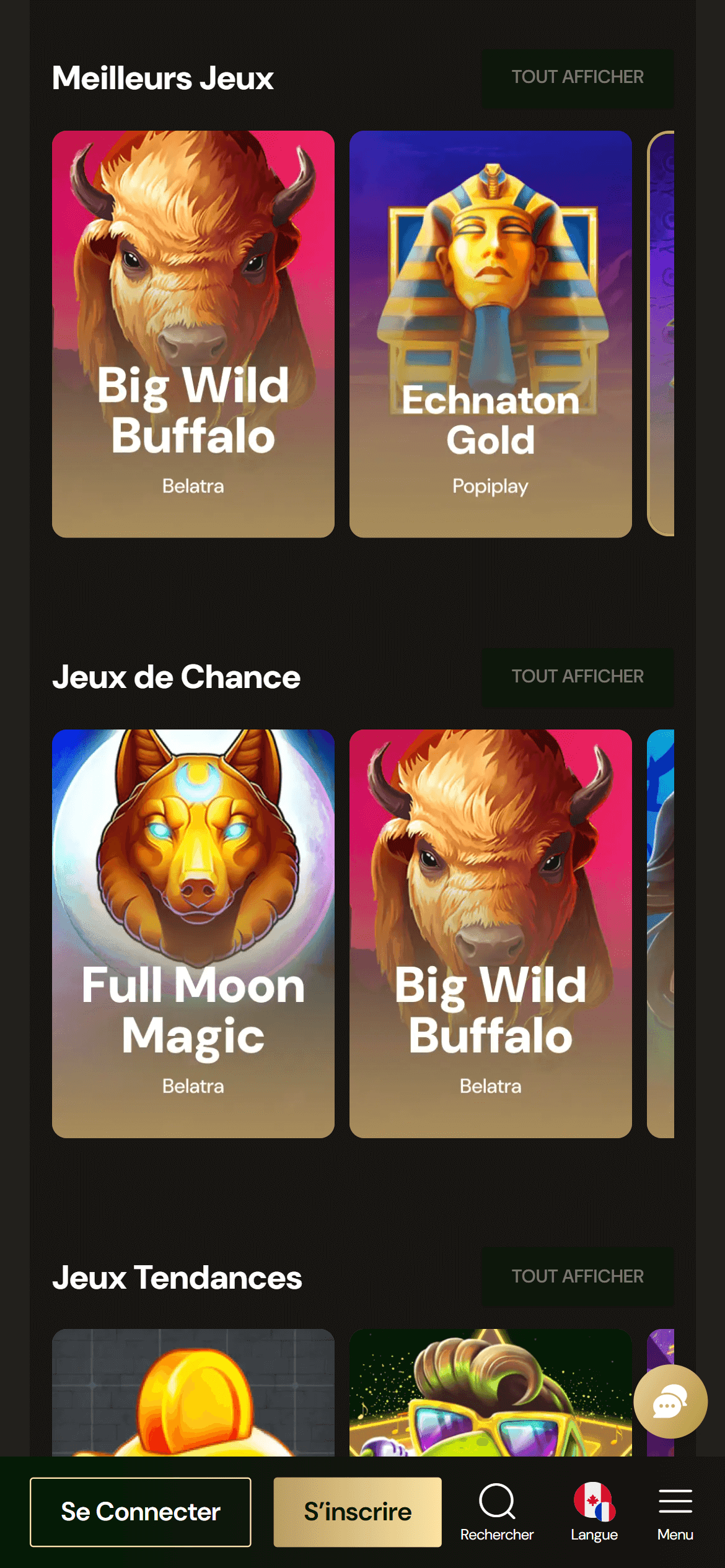
Task: Open Big Wild Buffalo in Jeux de Chance
Action: (x=490, y=932)
